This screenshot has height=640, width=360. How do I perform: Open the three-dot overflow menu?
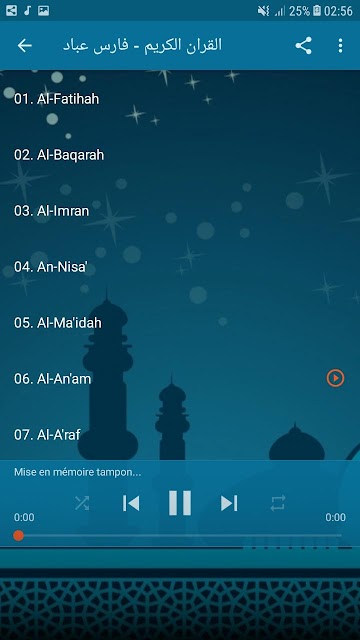[340, 46]
